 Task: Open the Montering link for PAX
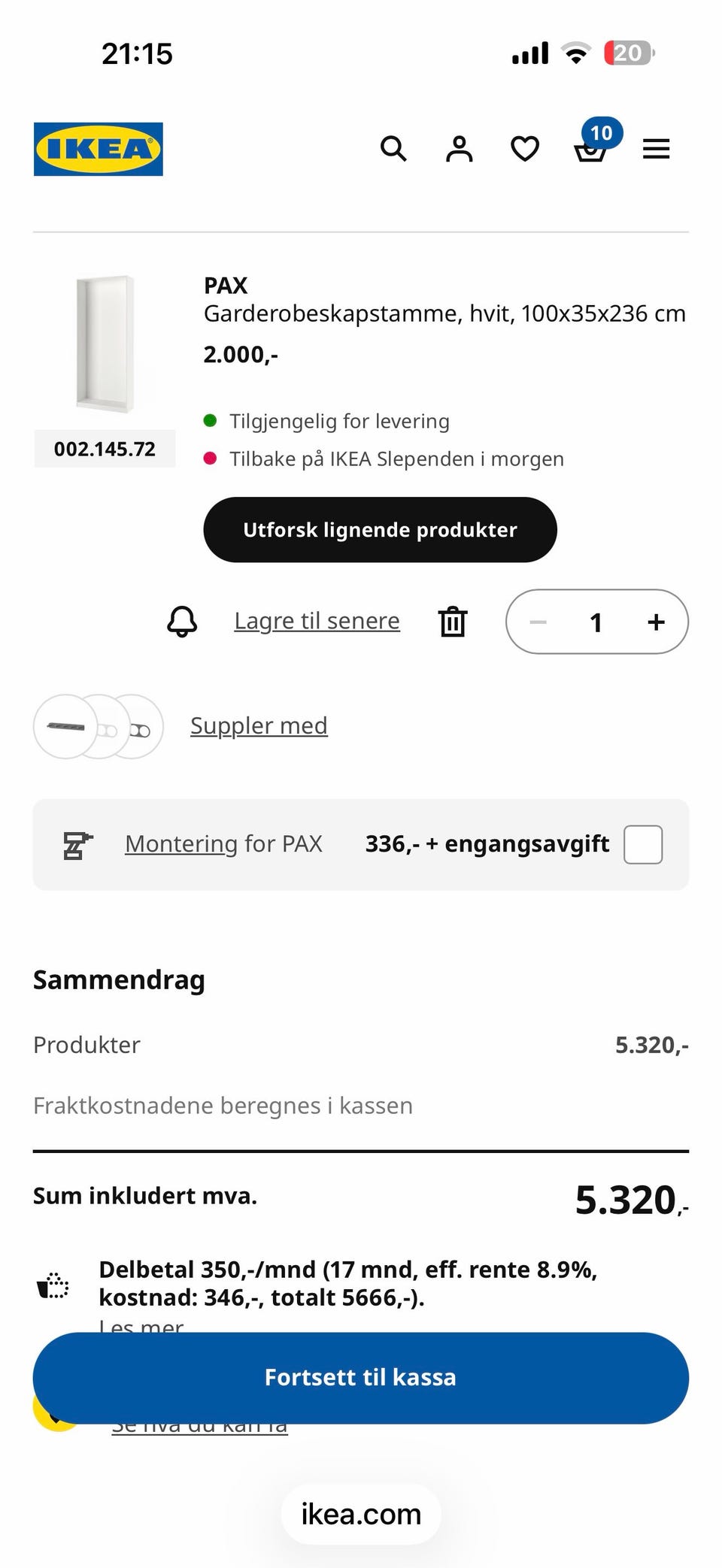(x=181, y=843)
